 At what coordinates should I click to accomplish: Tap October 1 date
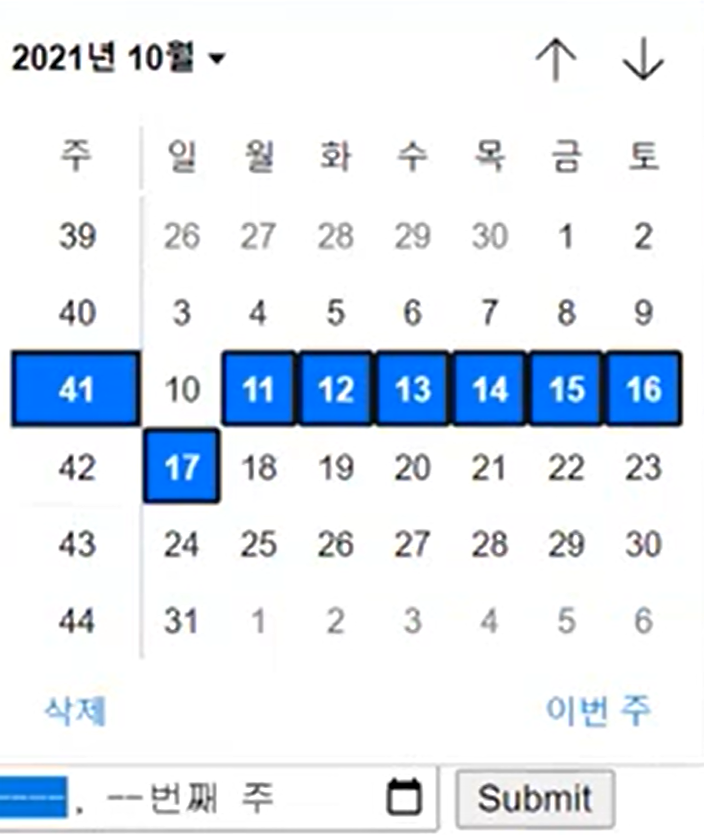click(x=566, y=237)
